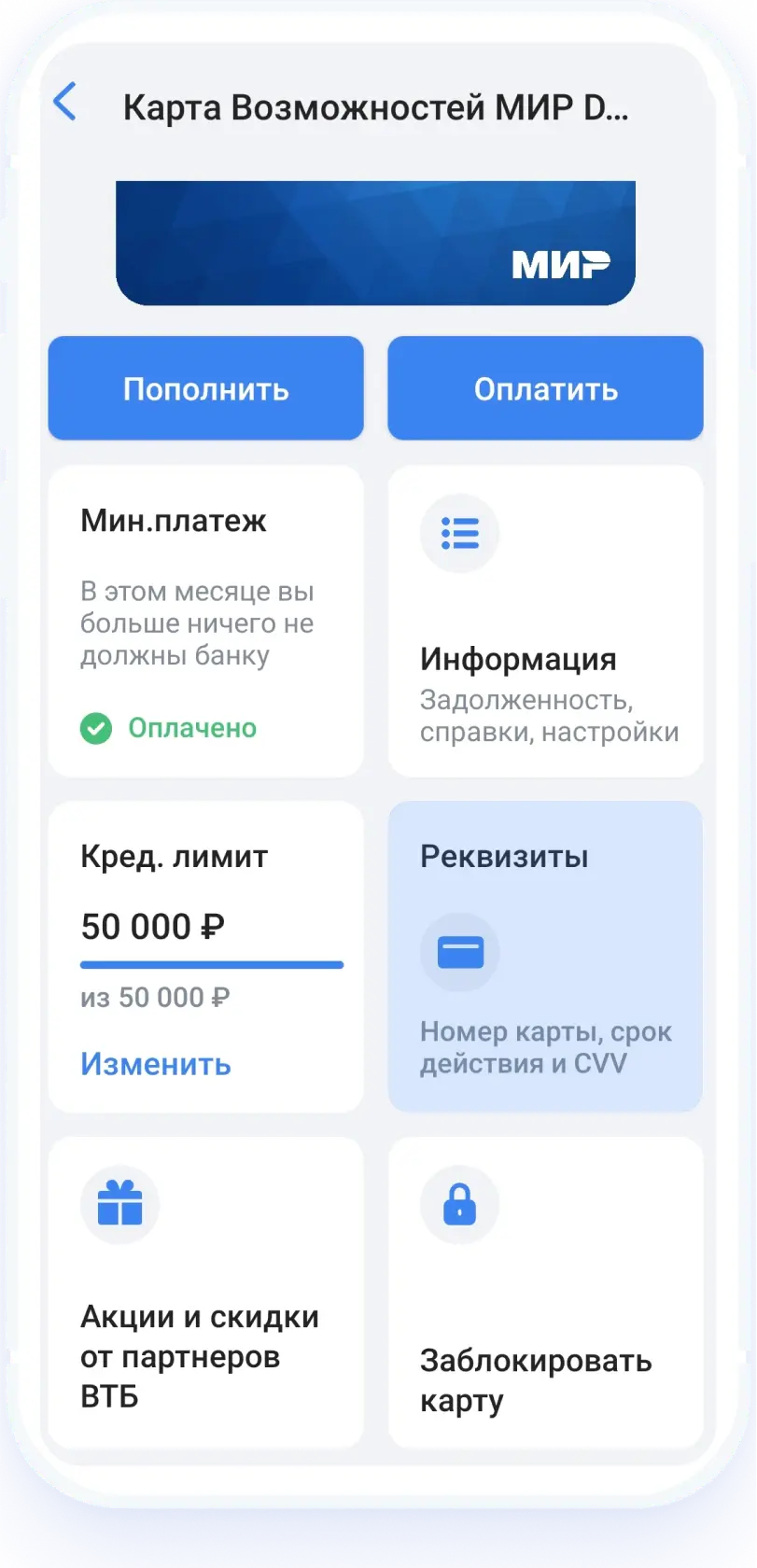The image size is (757, 1568).
Task: Open Реквизиты to view card details
Action: (x=545, y=957)
